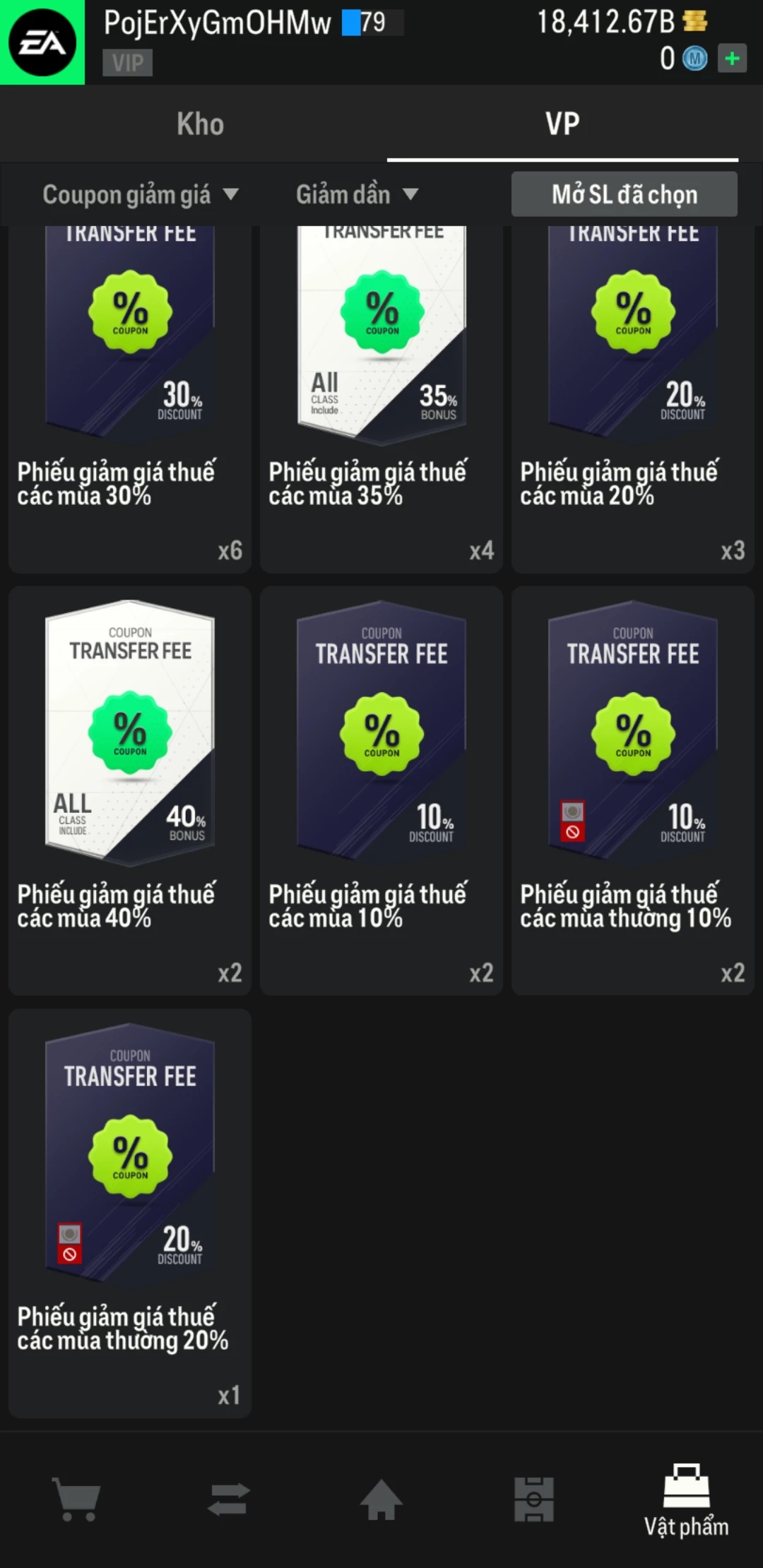Add more MC points with plus icon
This screenshot has width=763, height=1568.
(x=732, y=59)
